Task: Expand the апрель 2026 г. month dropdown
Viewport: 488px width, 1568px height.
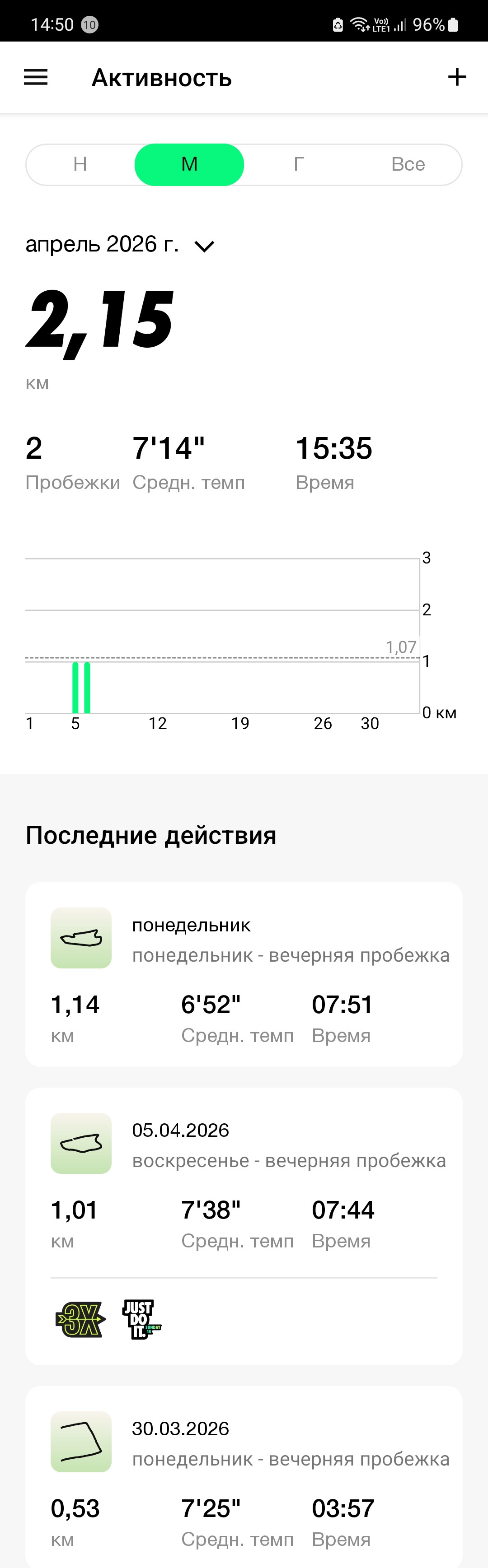Action: coord(120,245)
